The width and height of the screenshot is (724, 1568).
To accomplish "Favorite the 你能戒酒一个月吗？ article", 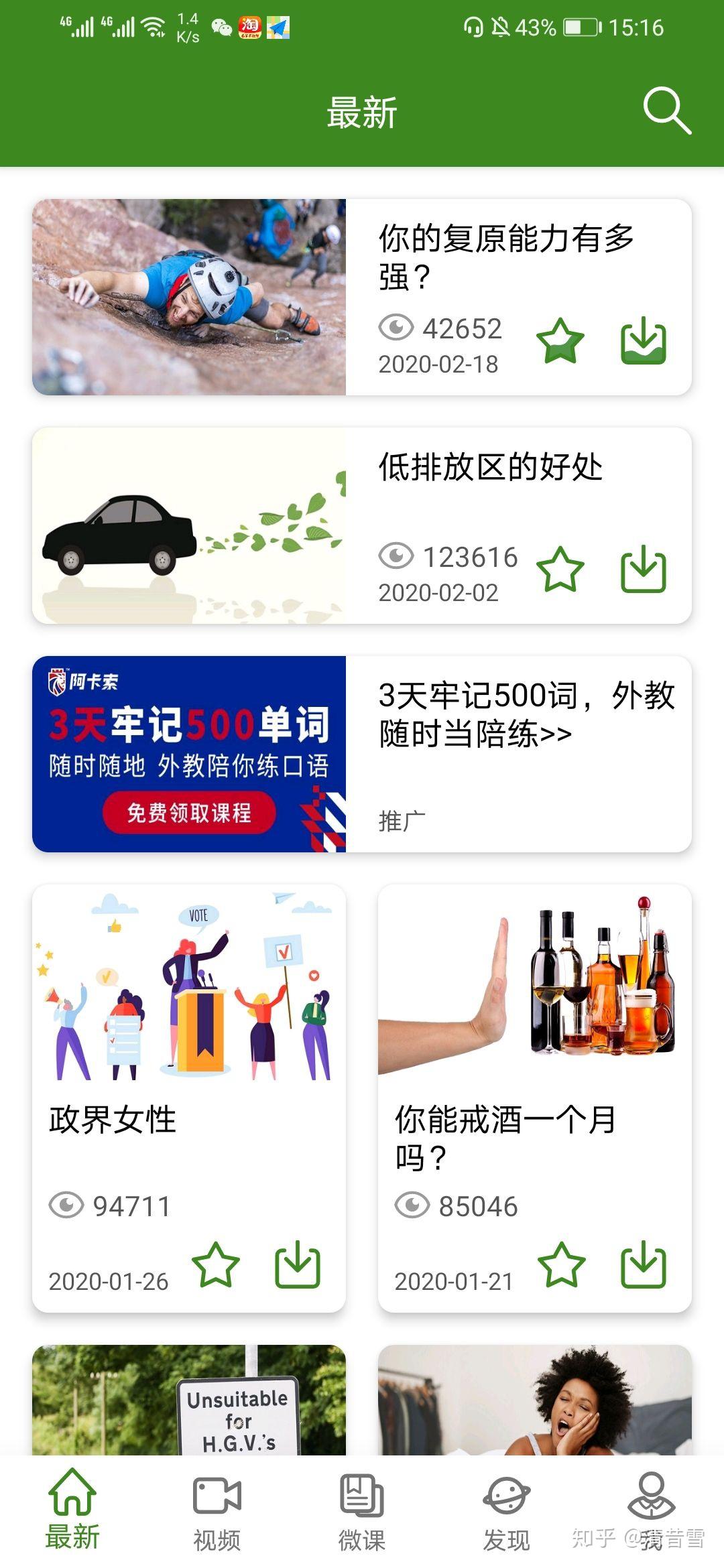I will tap(561, 1265).
